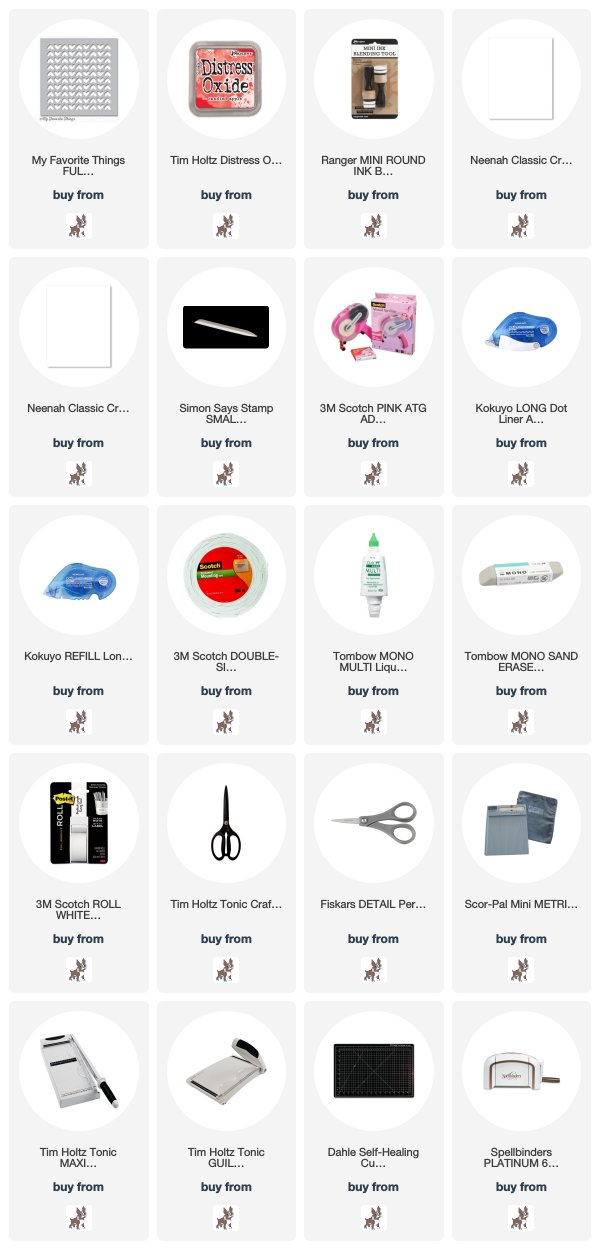View the 3M Scotch double-sided mounting tape
Image resolution: width=600 pixels, height=1250 pixels.
click(x=226, y=574)
